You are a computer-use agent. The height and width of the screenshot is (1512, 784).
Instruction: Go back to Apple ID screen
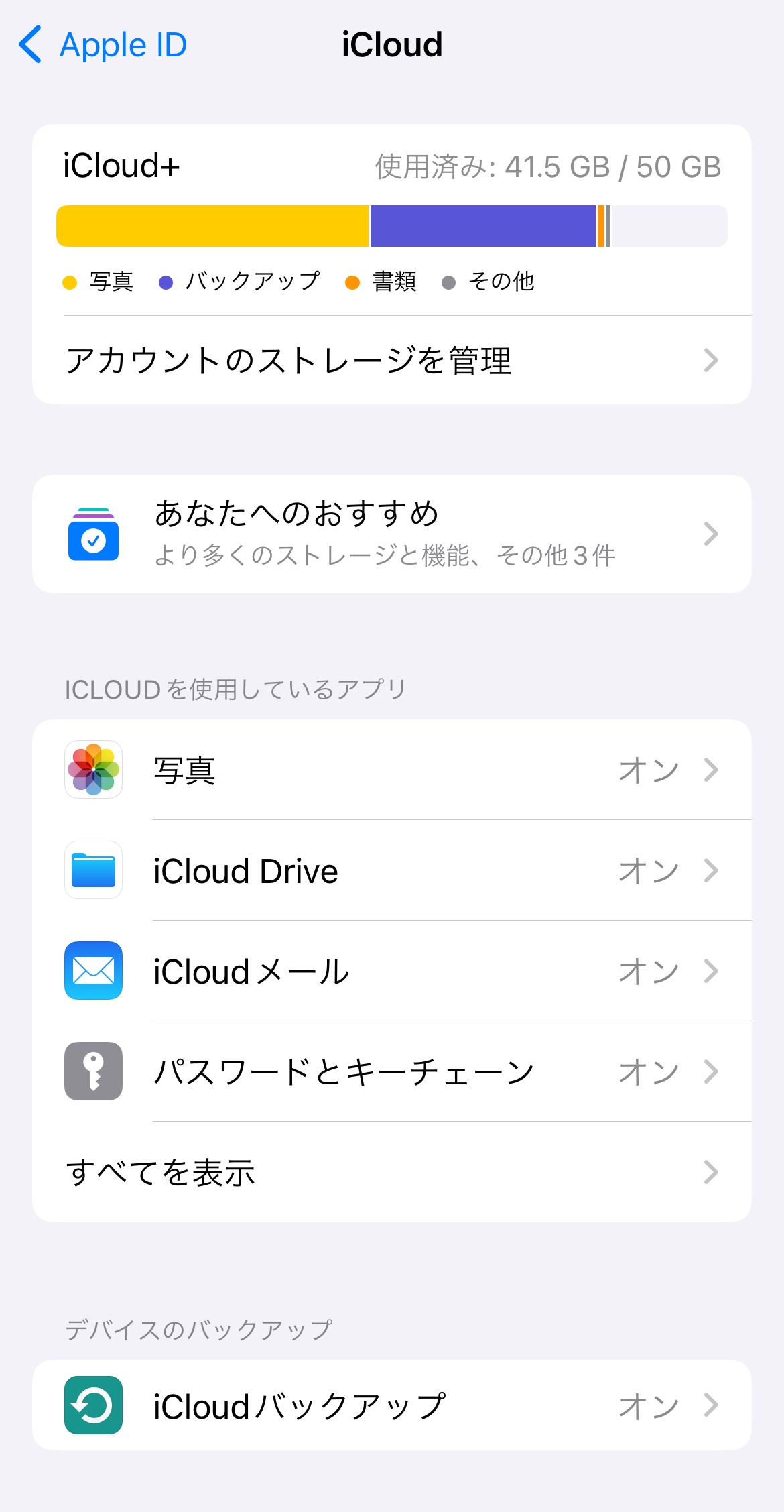click(x=101, y=45)
